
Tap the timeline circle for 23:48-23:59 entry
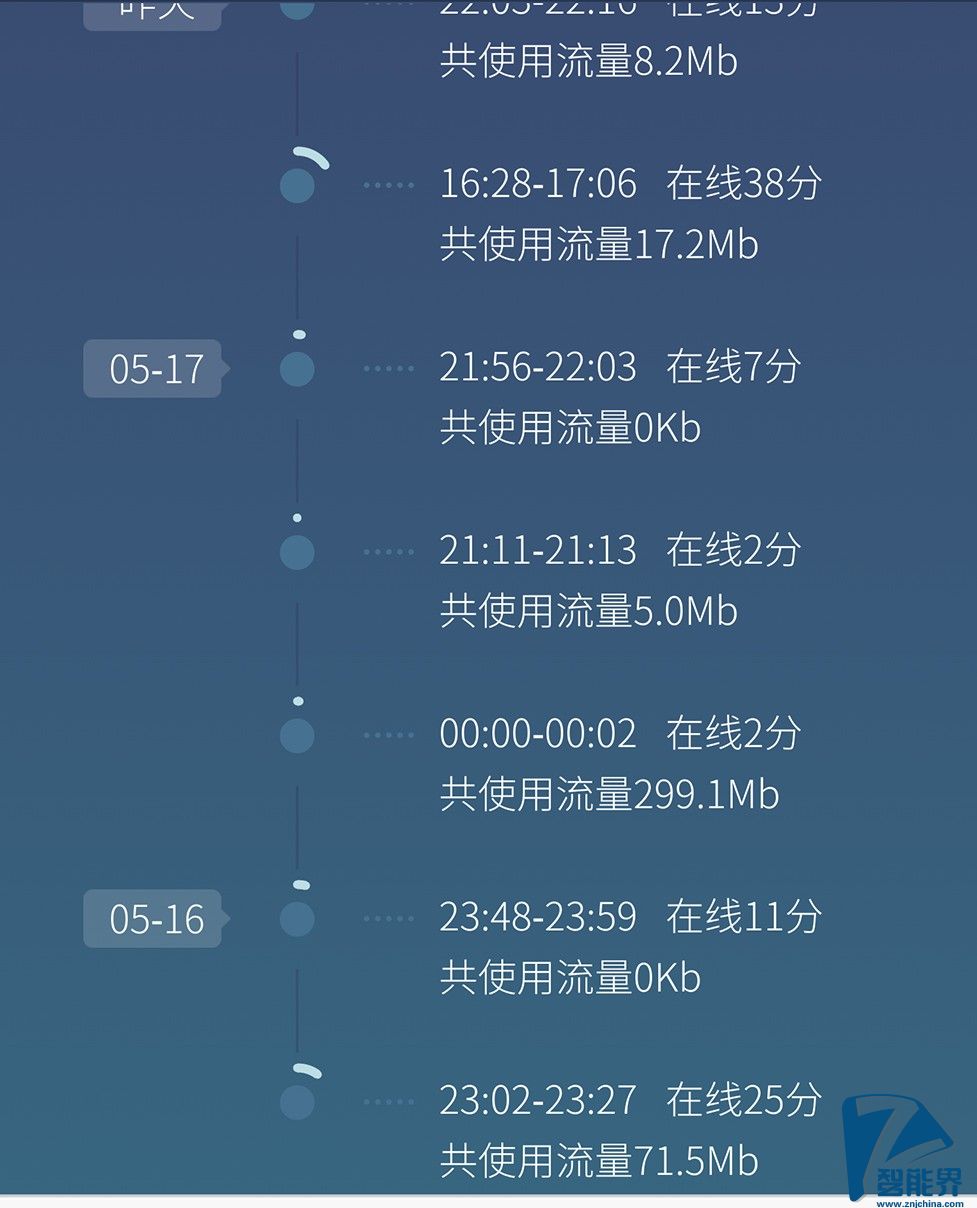click(297, 919)
